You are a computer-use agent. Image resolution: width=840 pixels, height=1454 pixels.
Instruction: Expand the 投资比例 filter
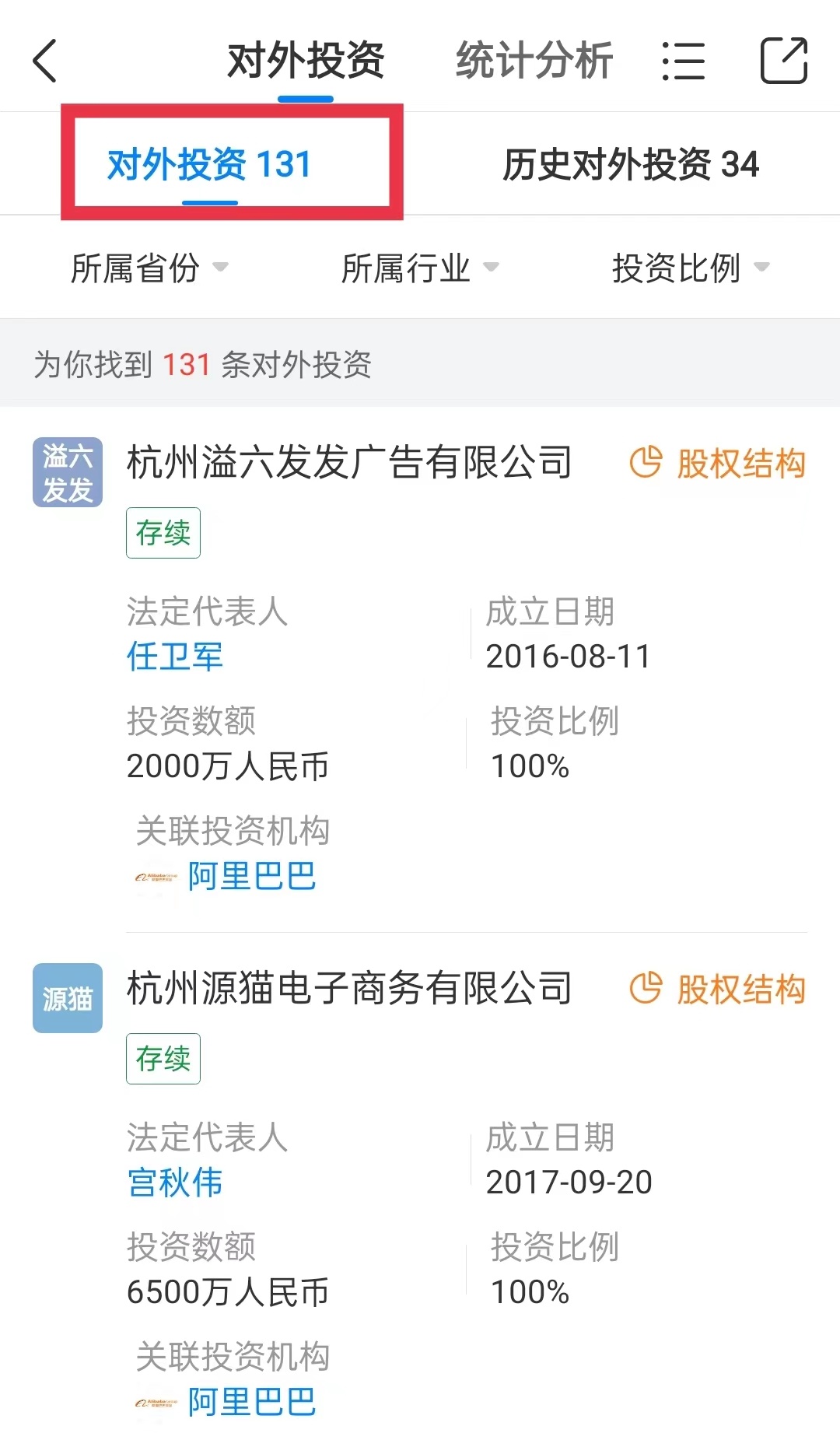691,268
